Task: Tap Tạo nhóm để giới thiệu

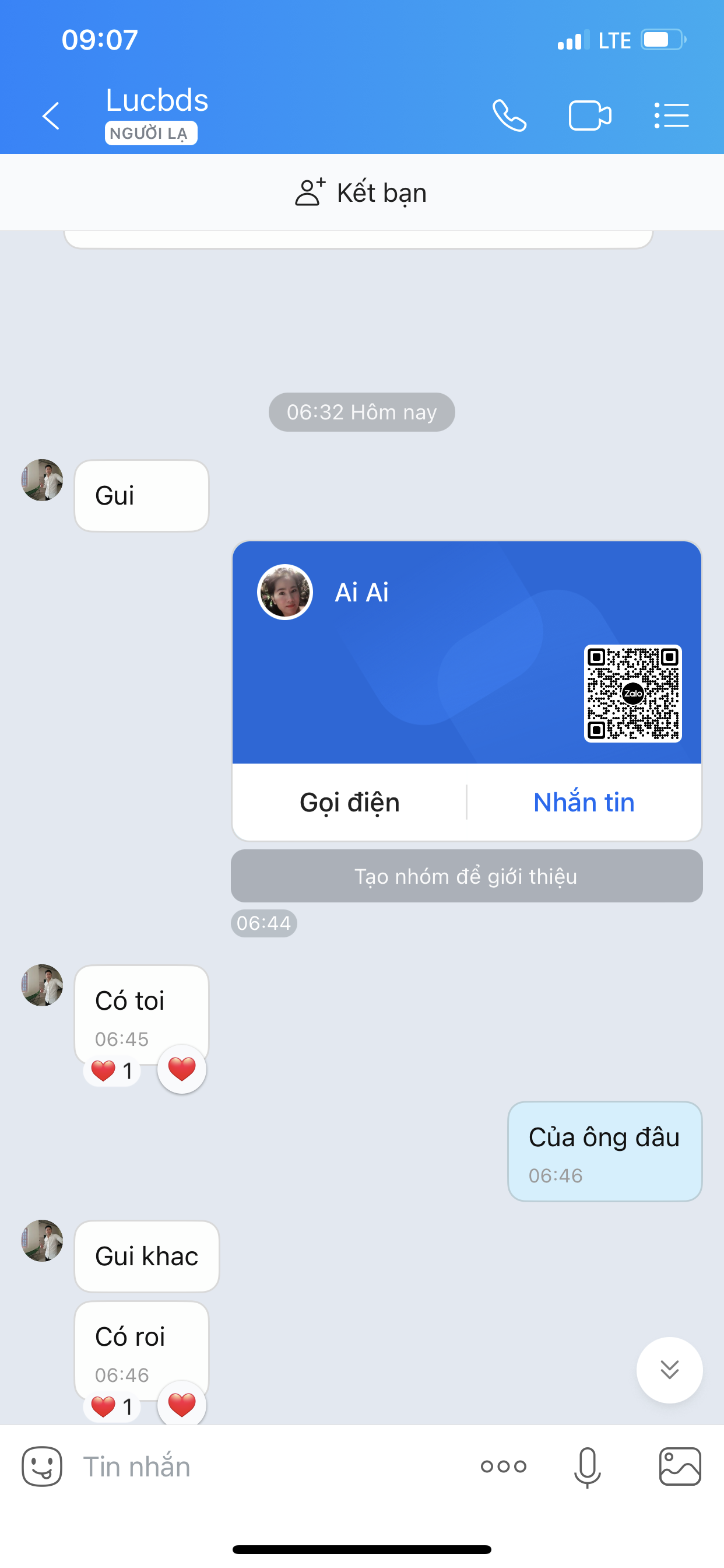Action: [467, 876]
